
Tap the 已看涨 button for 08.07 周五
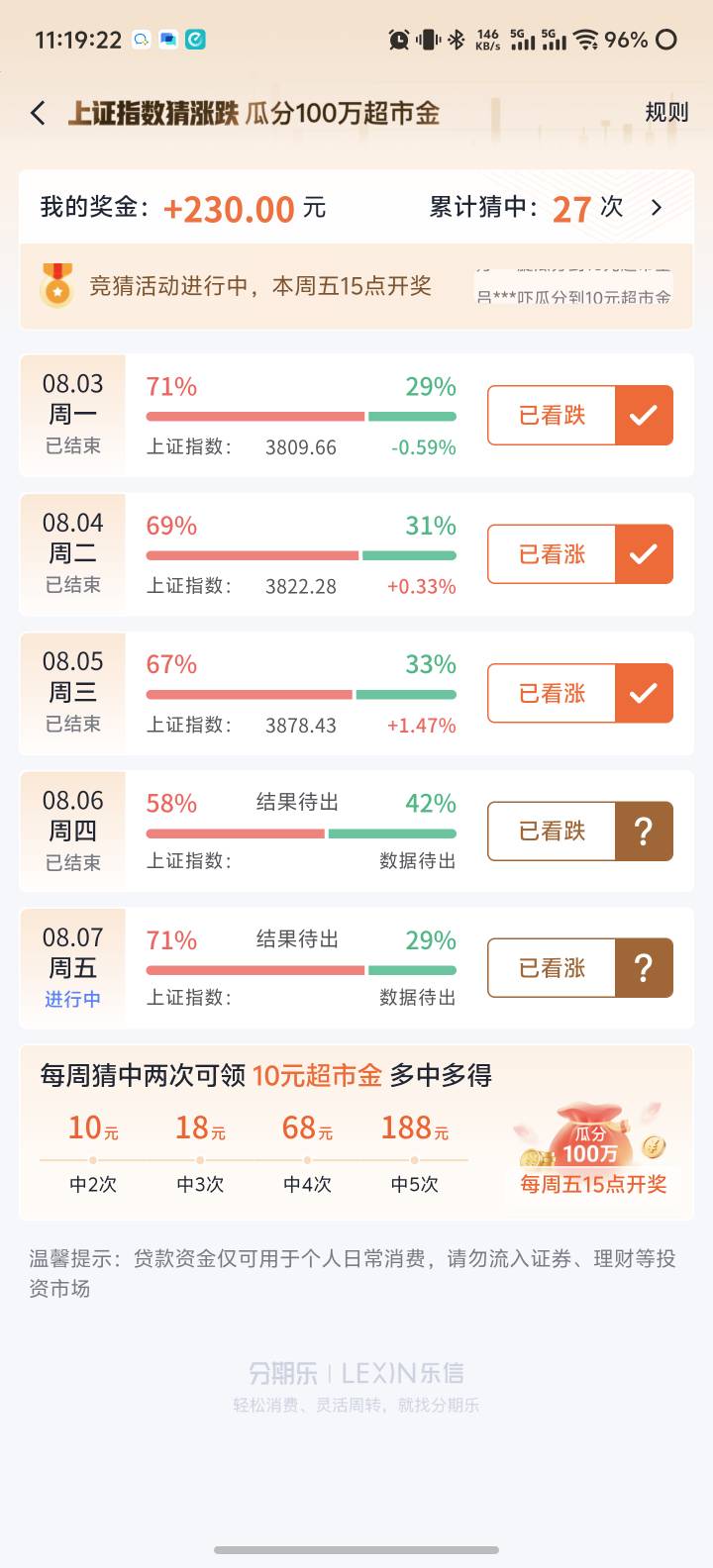click(580, 967)
